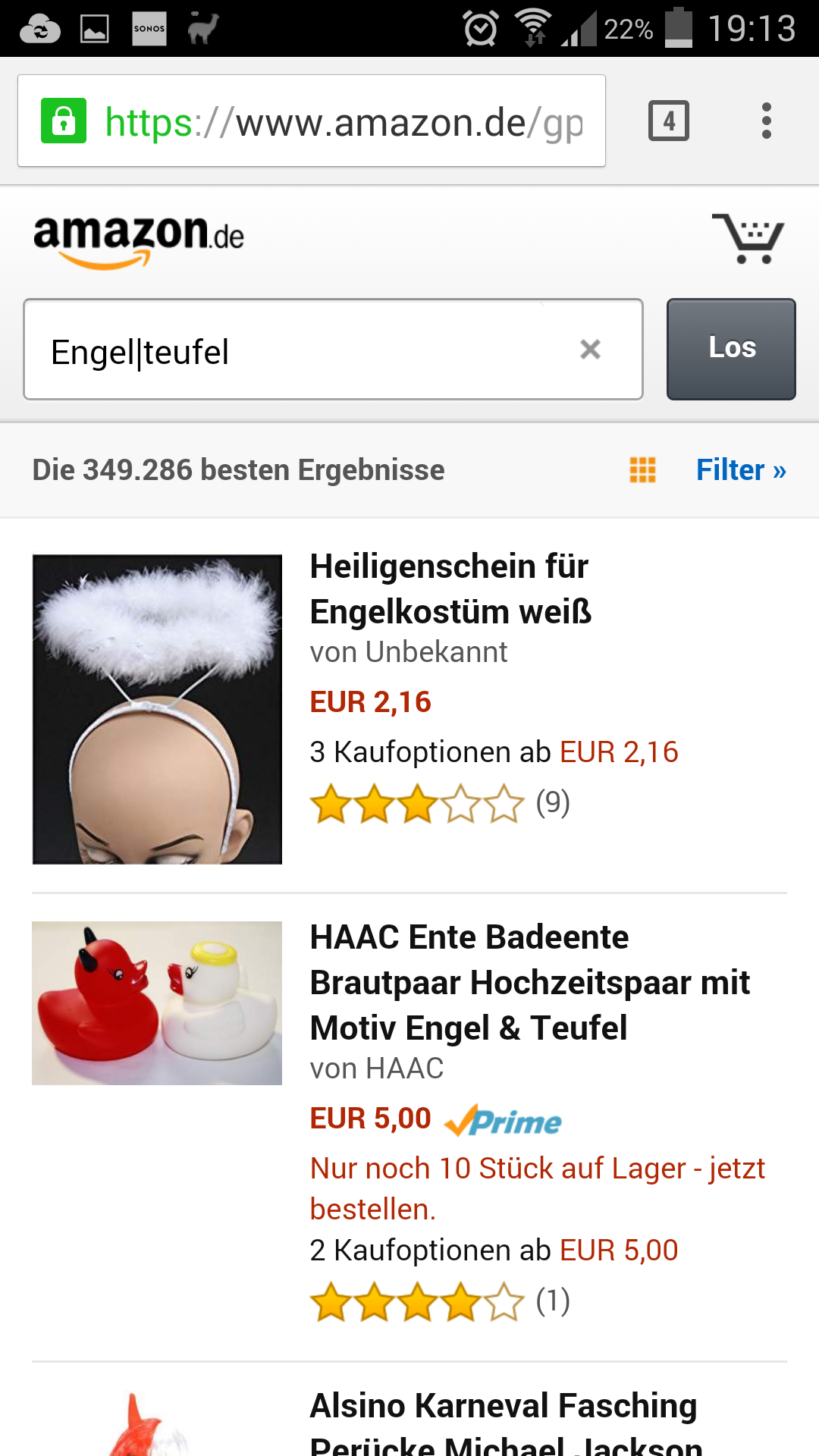
Task: Switch results to grid view
Action: 642,470
